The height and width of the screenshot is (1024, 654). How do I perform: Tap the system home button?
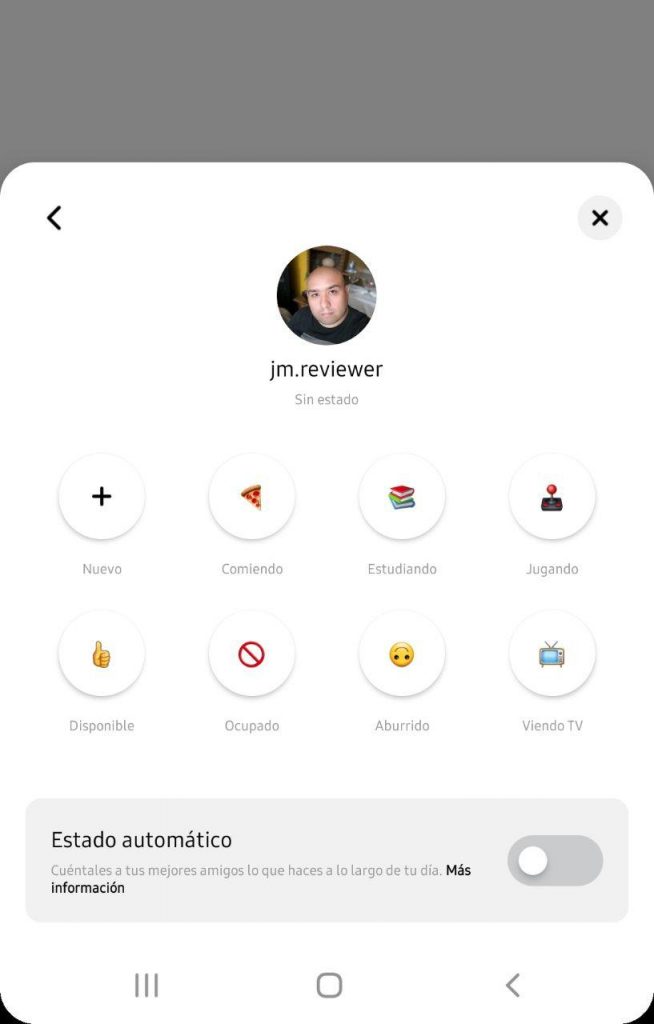pyautogui.click(x=329, y=985)
